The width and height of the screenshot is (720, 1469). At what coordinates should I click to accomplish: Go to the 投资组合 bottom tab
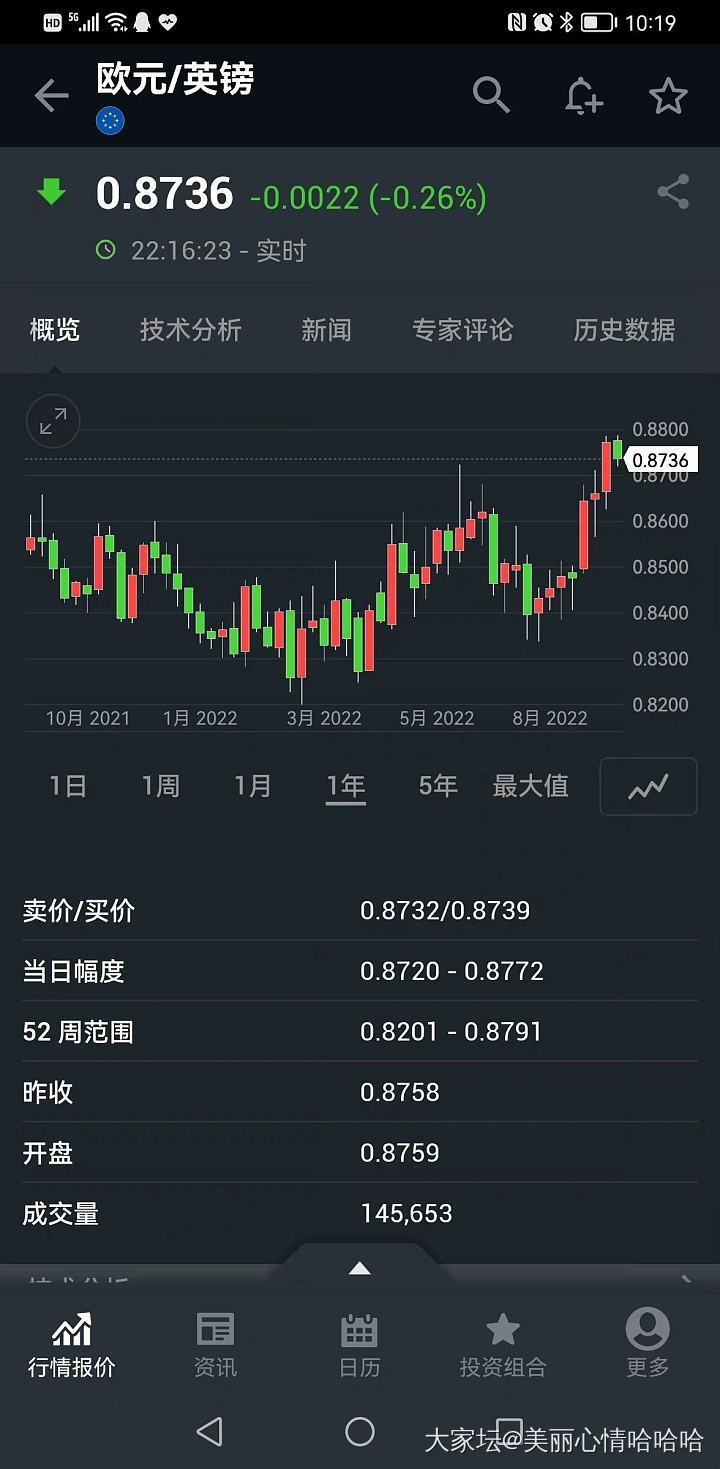(x=503, y=1345)
